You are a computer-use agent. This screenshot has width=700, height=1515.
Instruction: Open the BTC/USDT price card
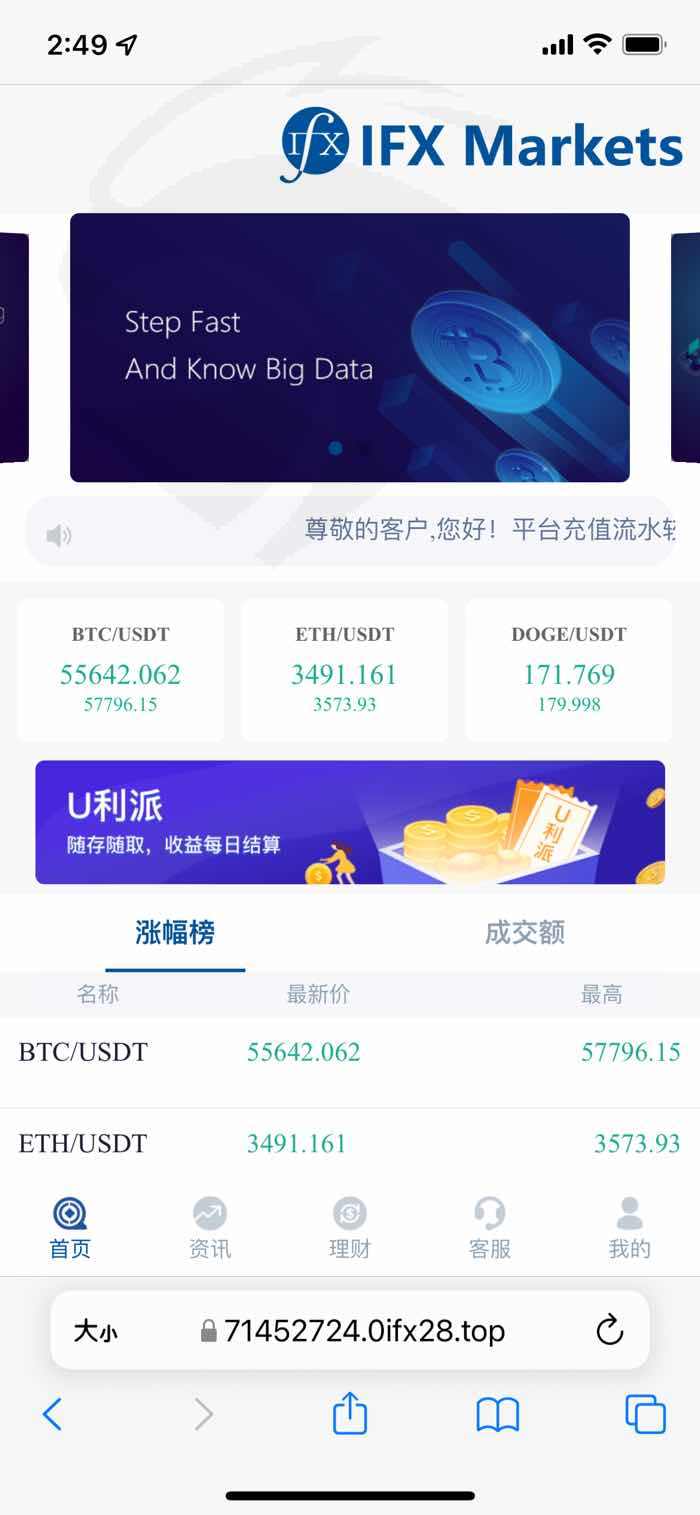(x=121, y=670)
